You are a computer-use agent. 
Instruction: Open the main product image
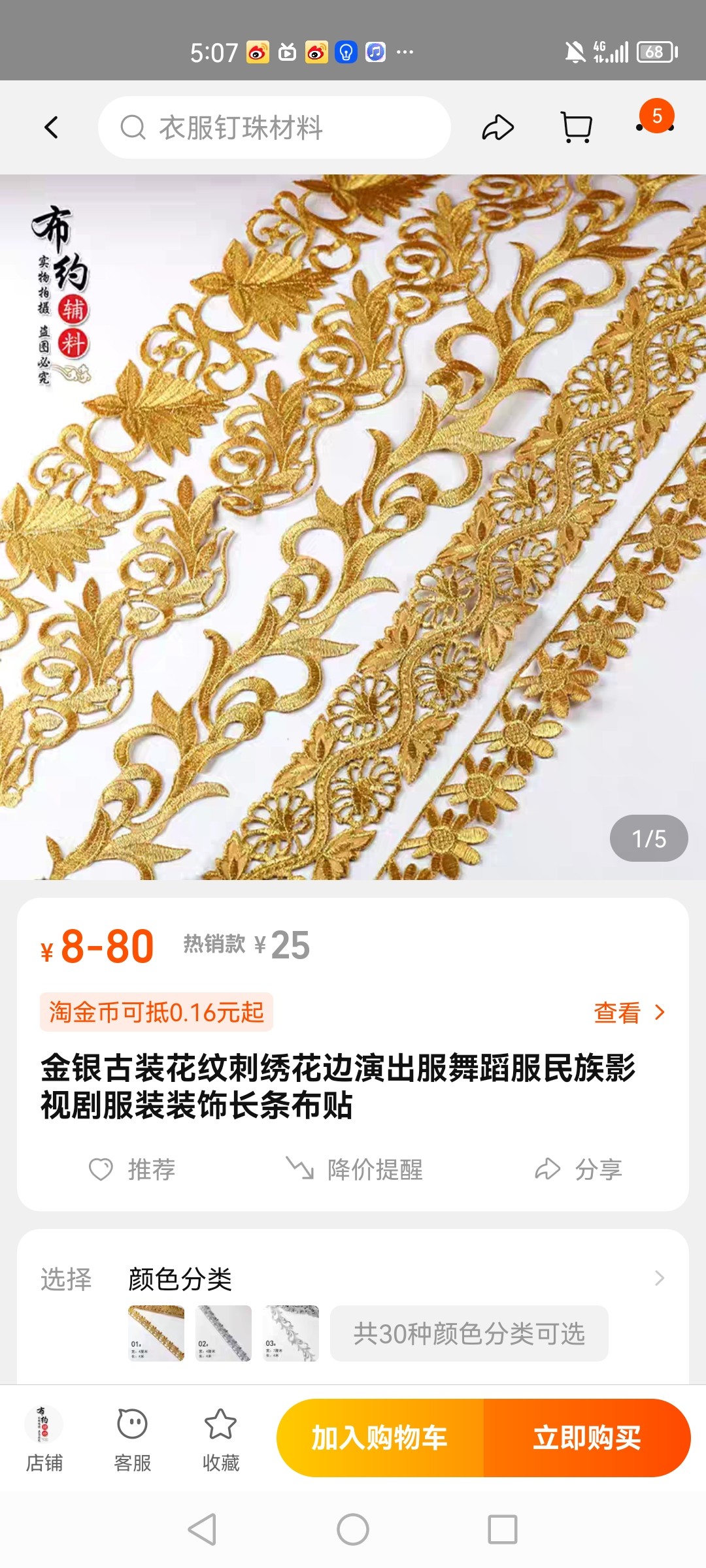353,527
